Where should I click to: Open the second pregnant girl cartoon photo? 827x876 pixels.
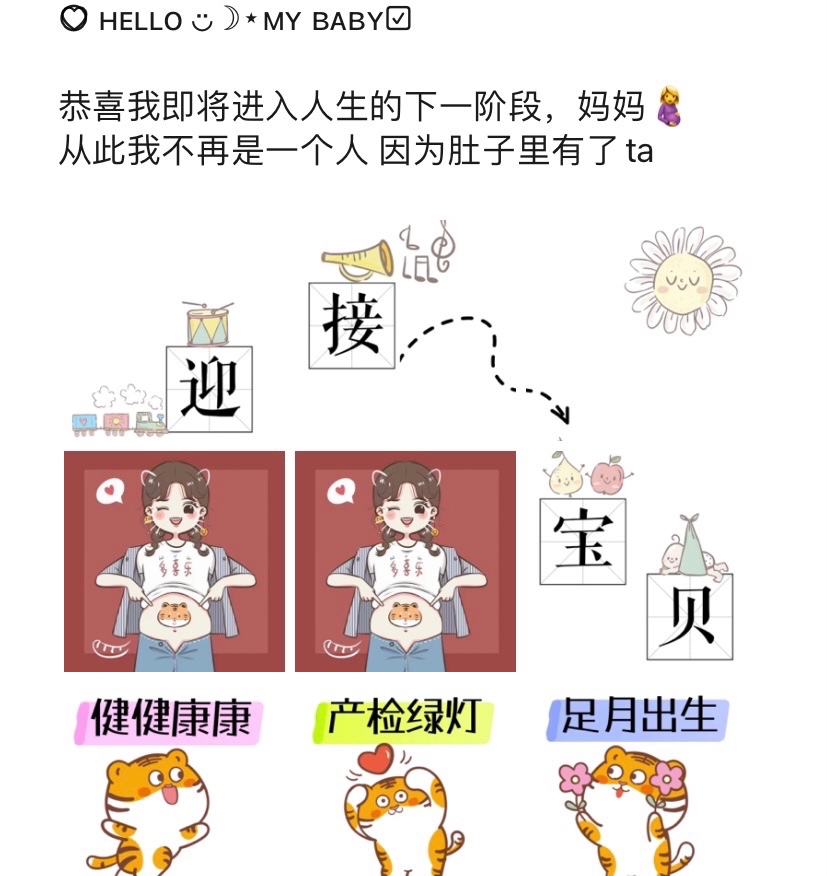[x=405, y=561]
